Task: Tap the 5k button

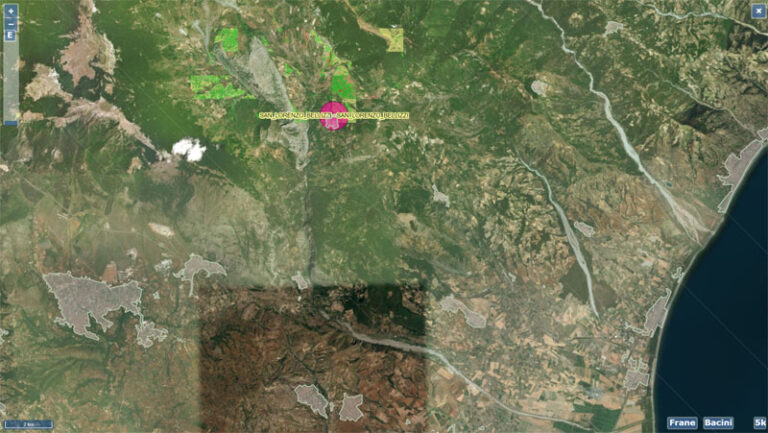Action: tap(759, 423)
